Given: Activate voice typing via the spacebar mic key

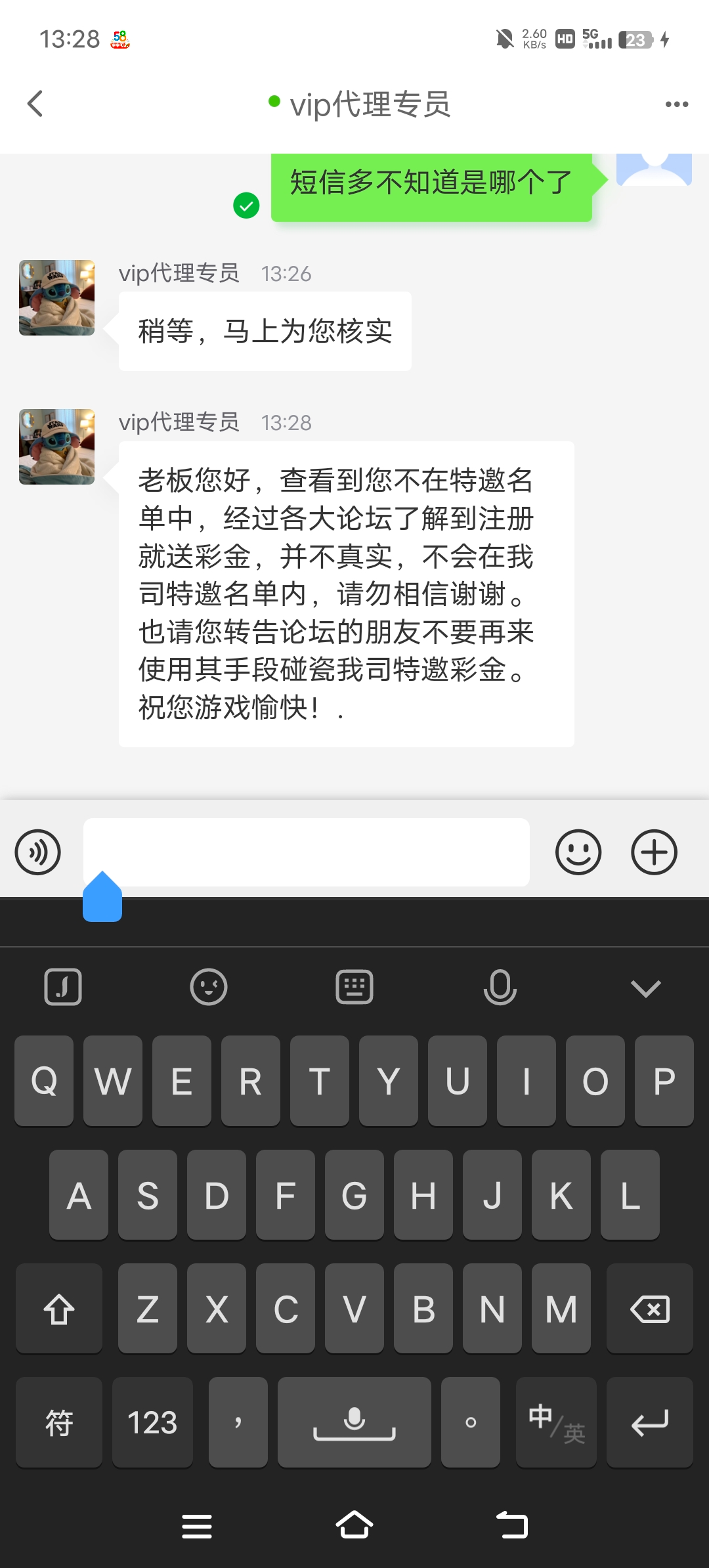Looking at the screenshot, I should [x=354, y=1422].
